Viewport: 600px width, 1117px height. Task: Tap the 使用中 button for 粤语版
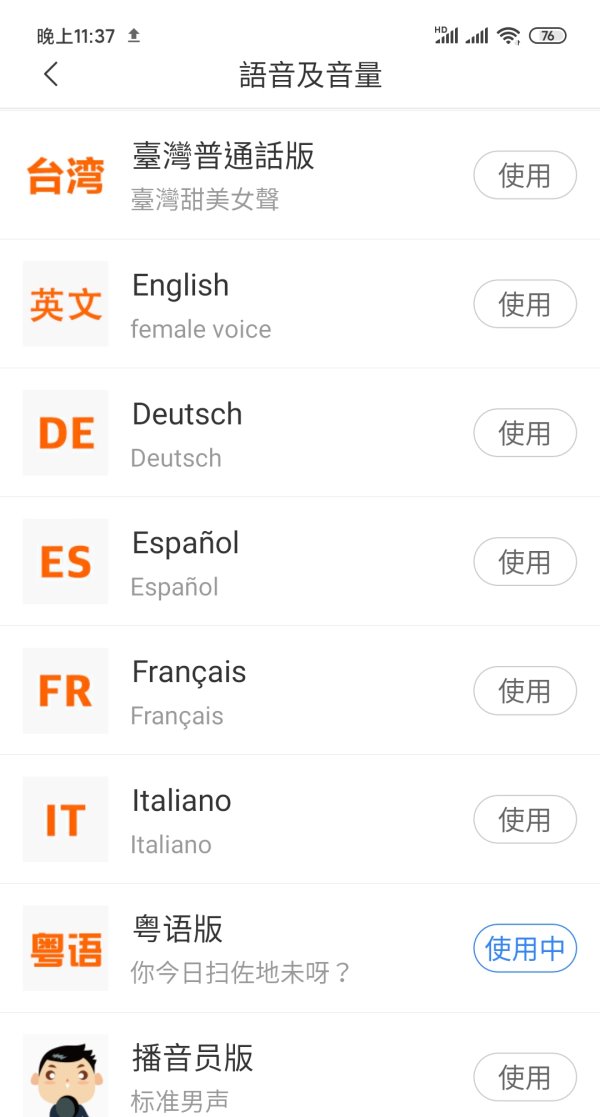point(524,949)
